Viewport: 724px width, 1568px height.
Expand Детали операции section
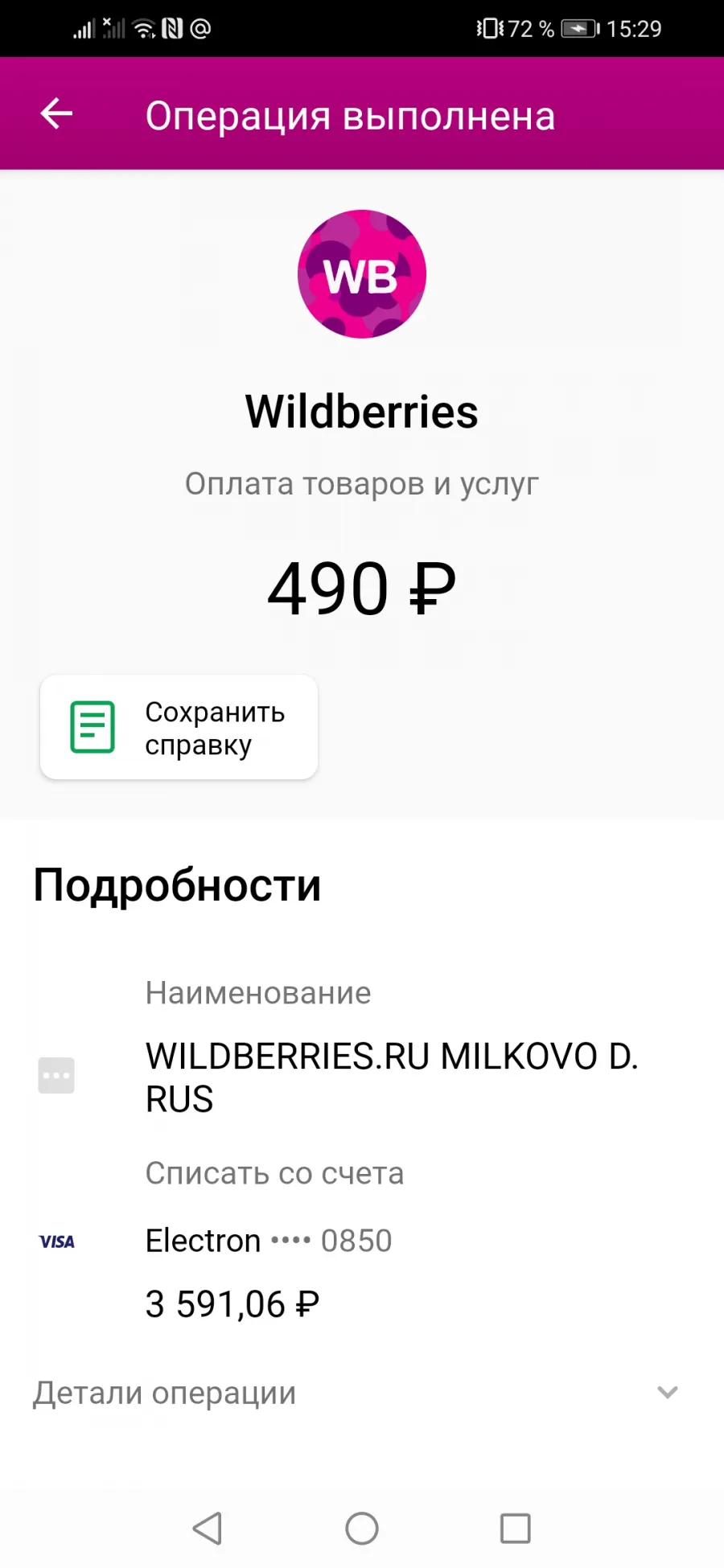click(x=357, y=1393)
